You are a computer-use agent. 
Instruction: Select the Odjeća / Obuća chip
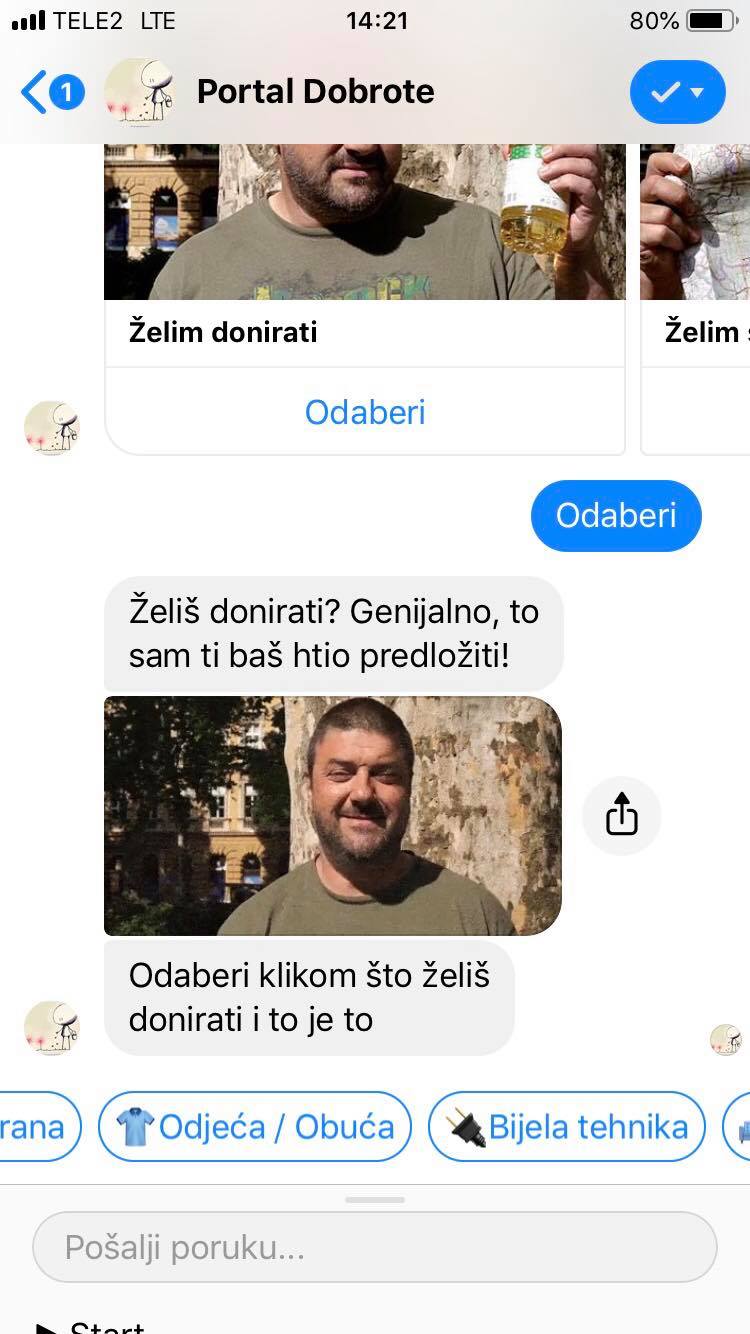tap(255, 1127)
